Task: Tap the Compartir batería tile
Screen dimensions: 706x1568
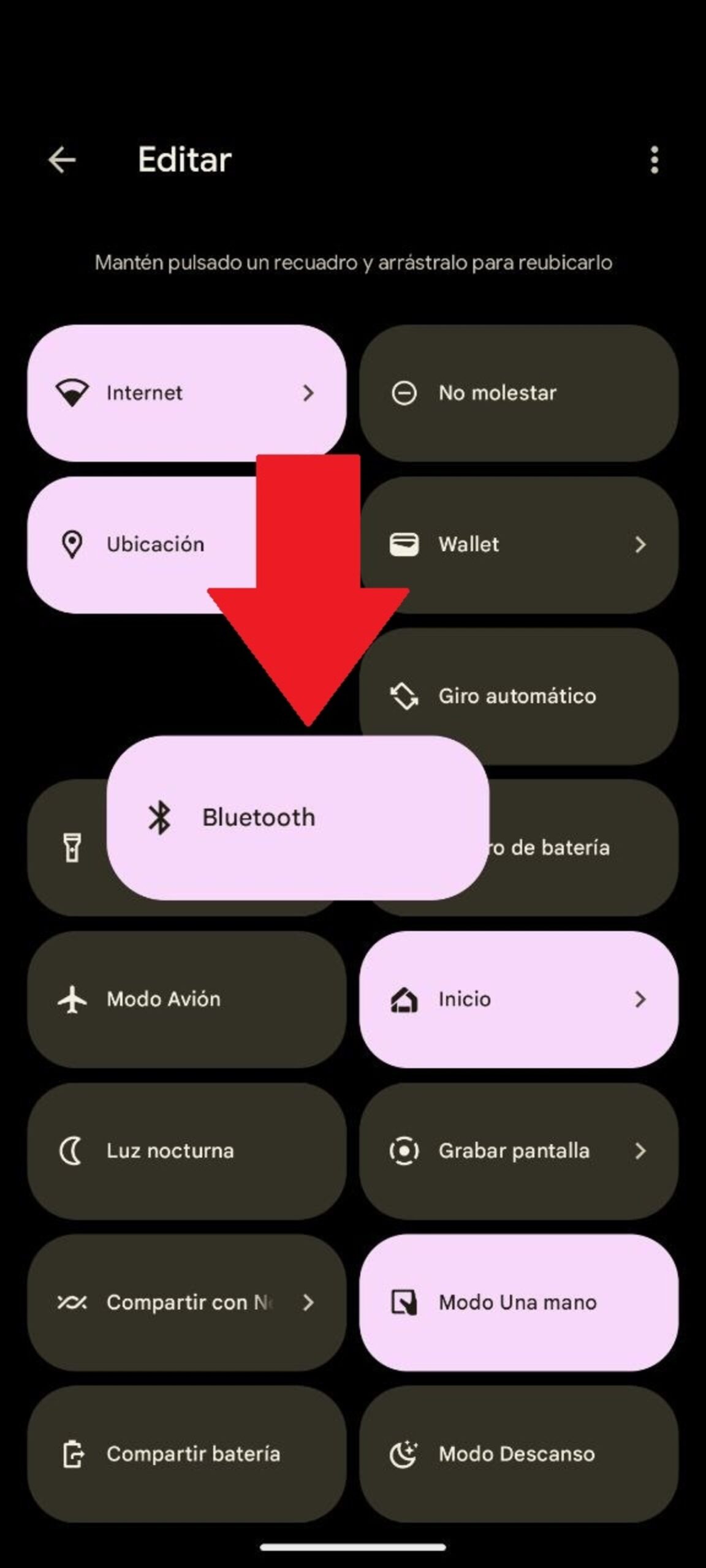Action: pos(186,1454)
